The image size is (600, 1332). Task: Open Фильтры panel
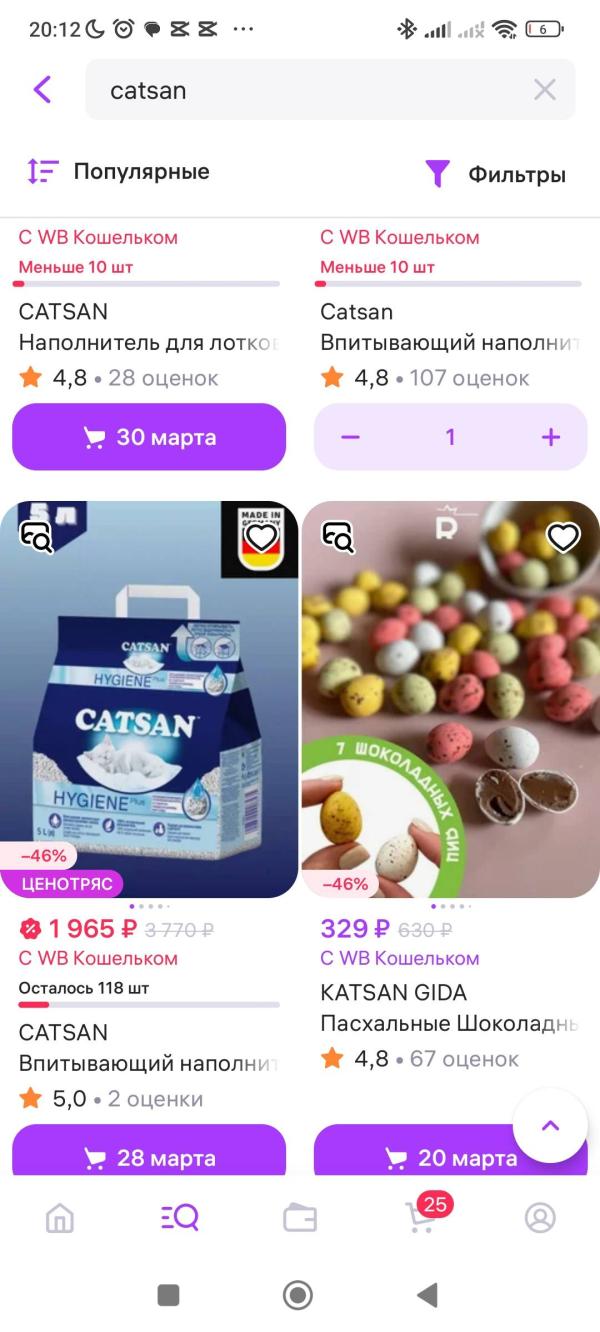coord(496,174)
